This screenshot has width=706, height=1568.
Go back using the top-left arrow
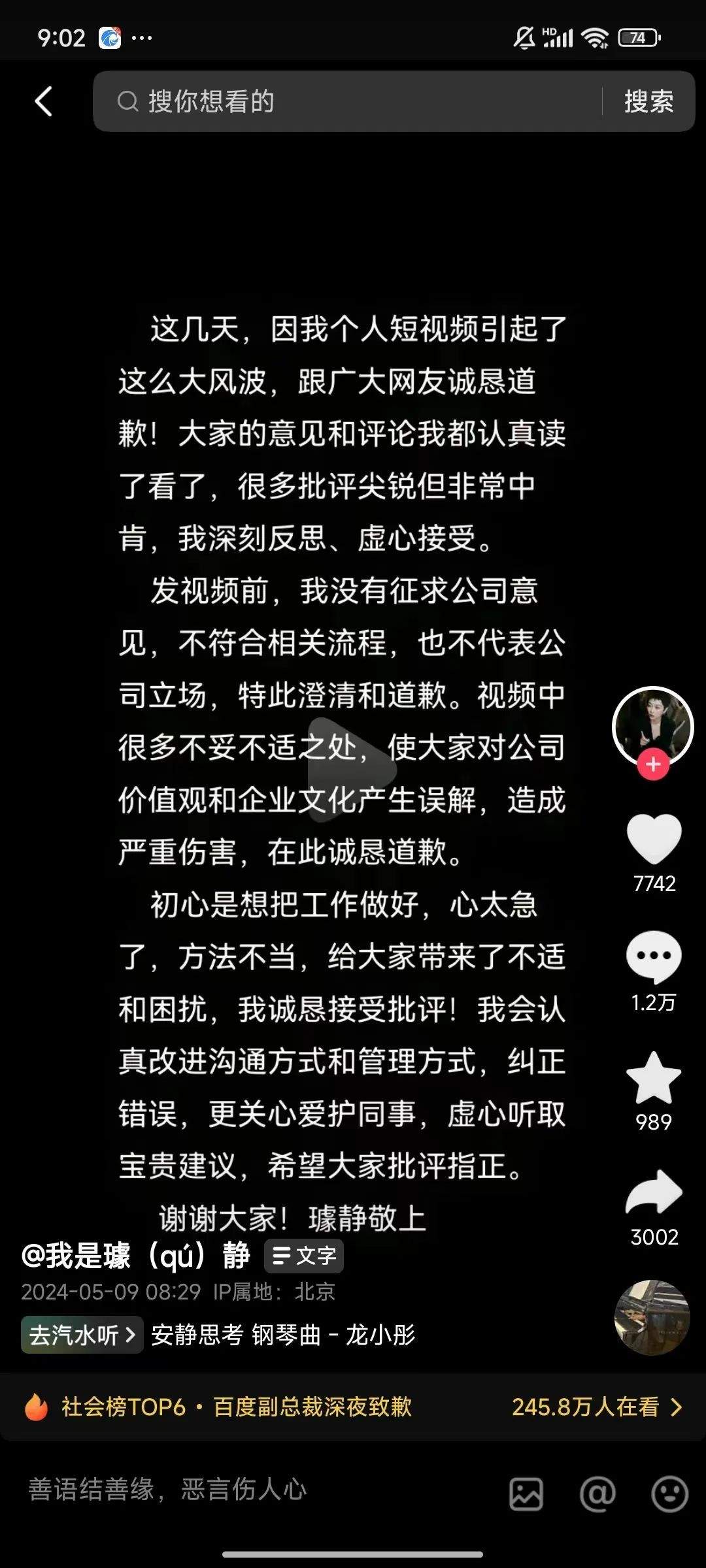(44, 101)
